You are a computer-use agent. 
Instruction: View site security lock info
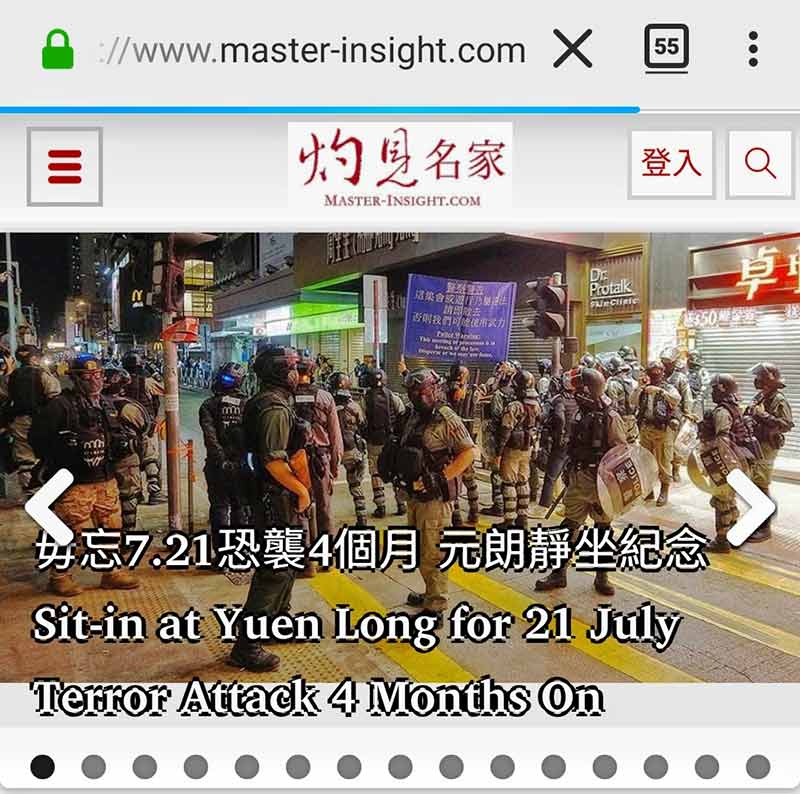[58, 49]
